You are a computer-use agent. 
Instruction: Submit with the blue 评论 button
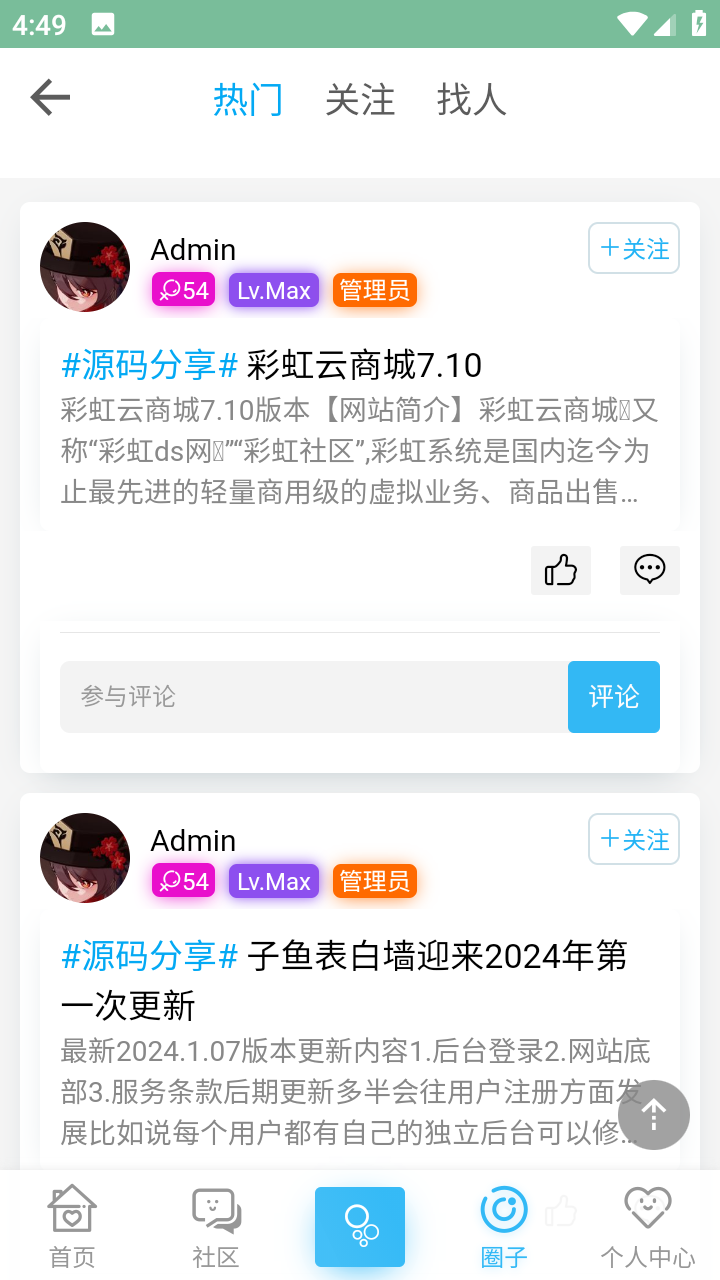pos(614,697)
